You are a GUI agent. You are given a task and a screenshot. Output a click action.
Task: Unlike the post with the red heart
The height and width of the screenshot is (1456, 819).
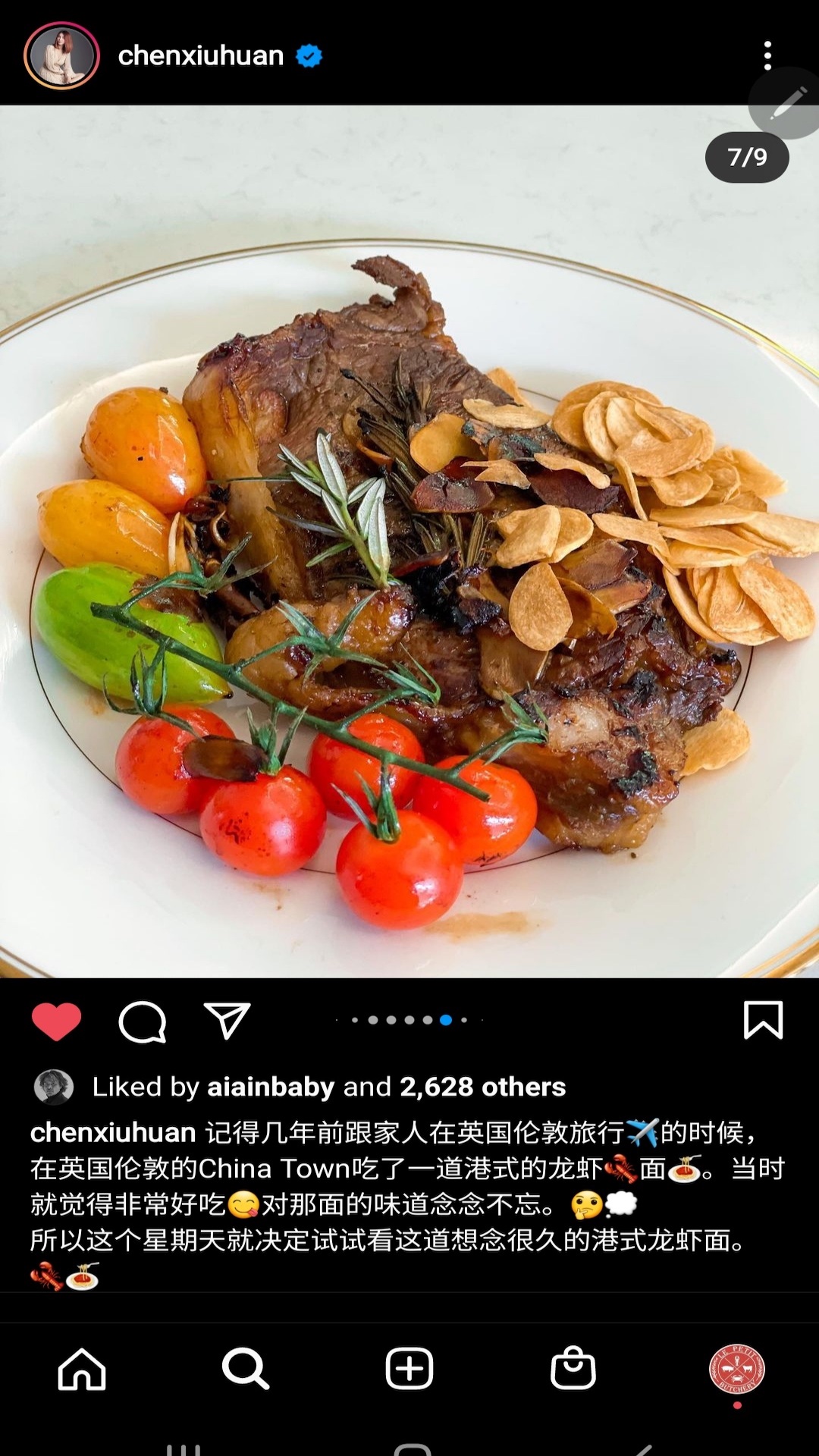[x=56, y=1021]
